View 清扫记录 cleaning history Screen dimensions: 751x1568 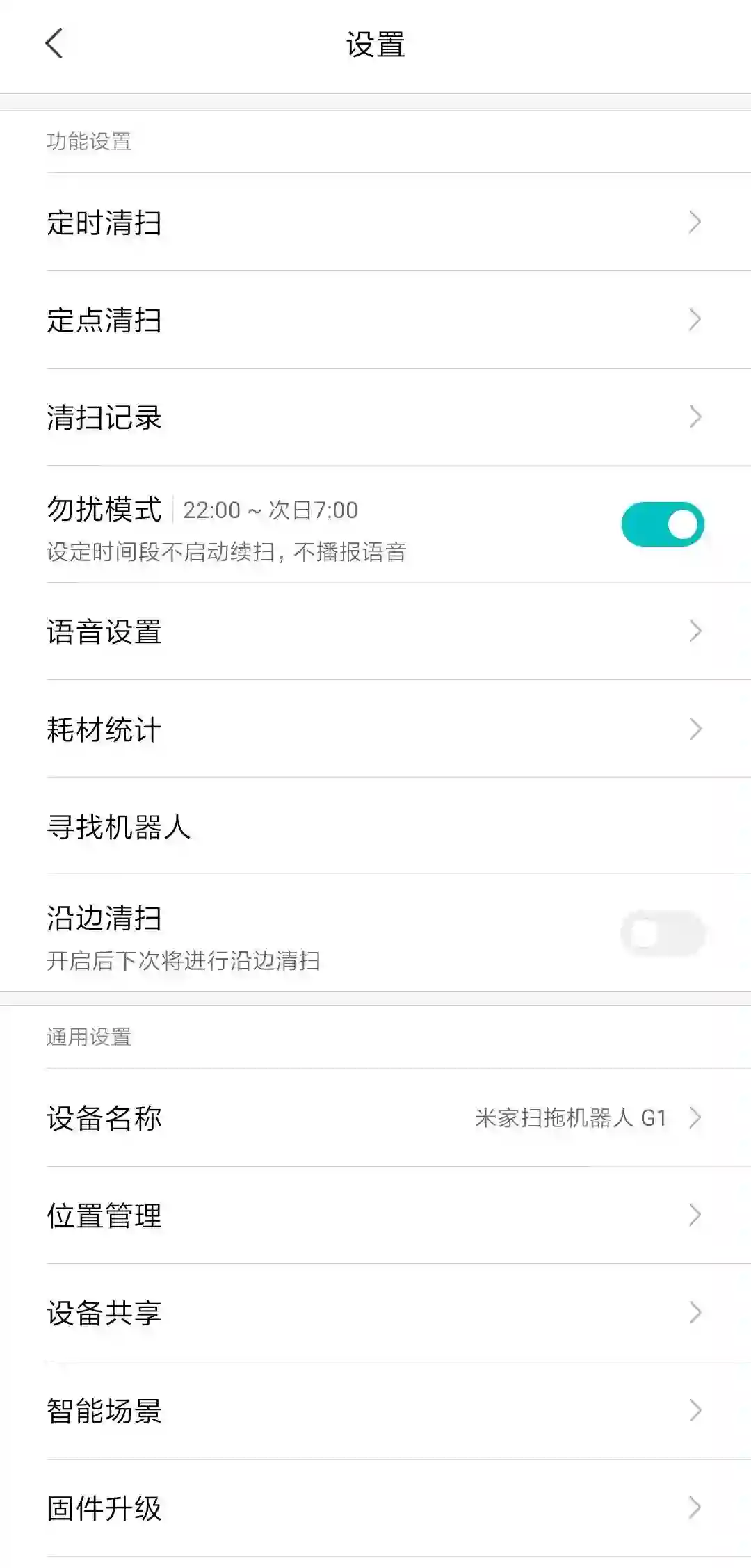coord(375,417)
